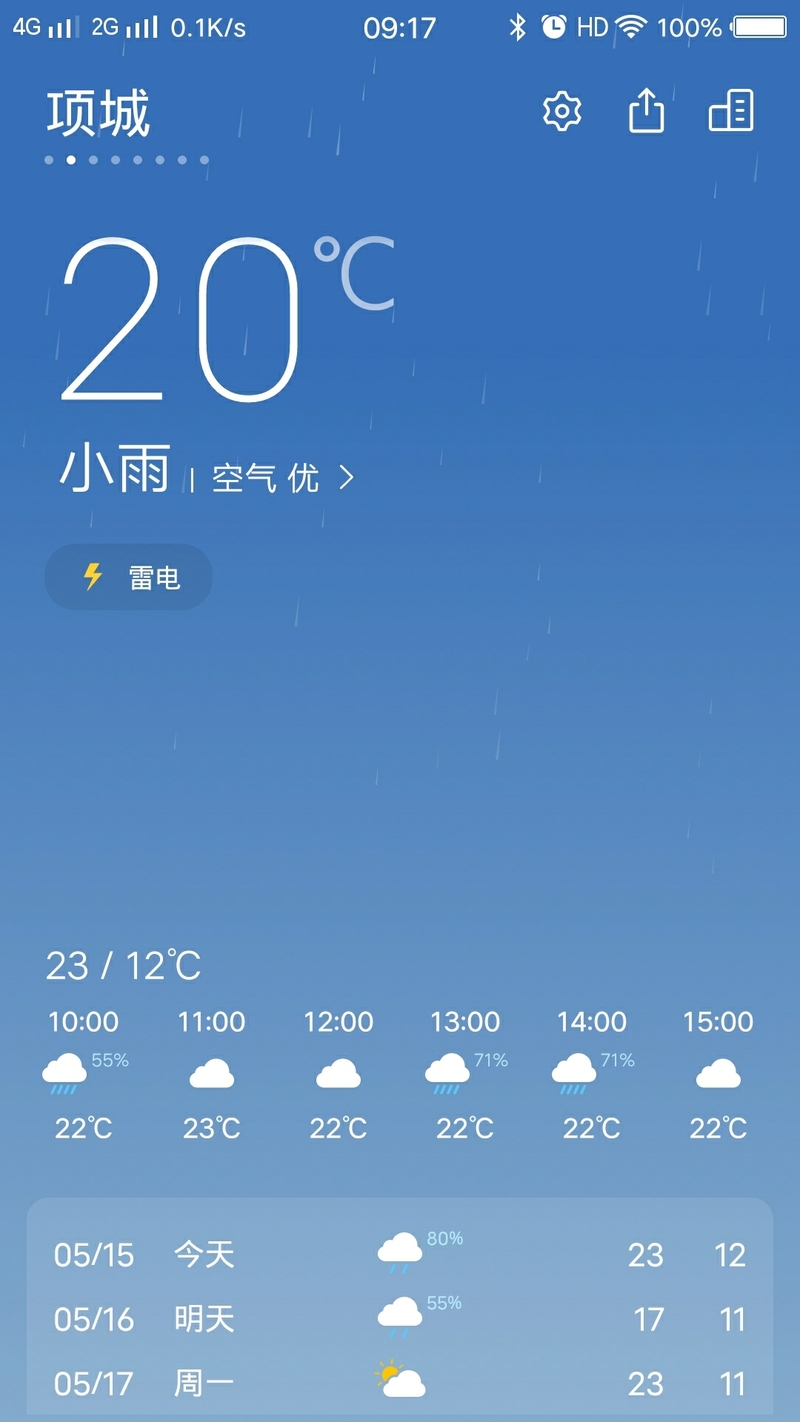Open the city management list

tap(731, 111)
